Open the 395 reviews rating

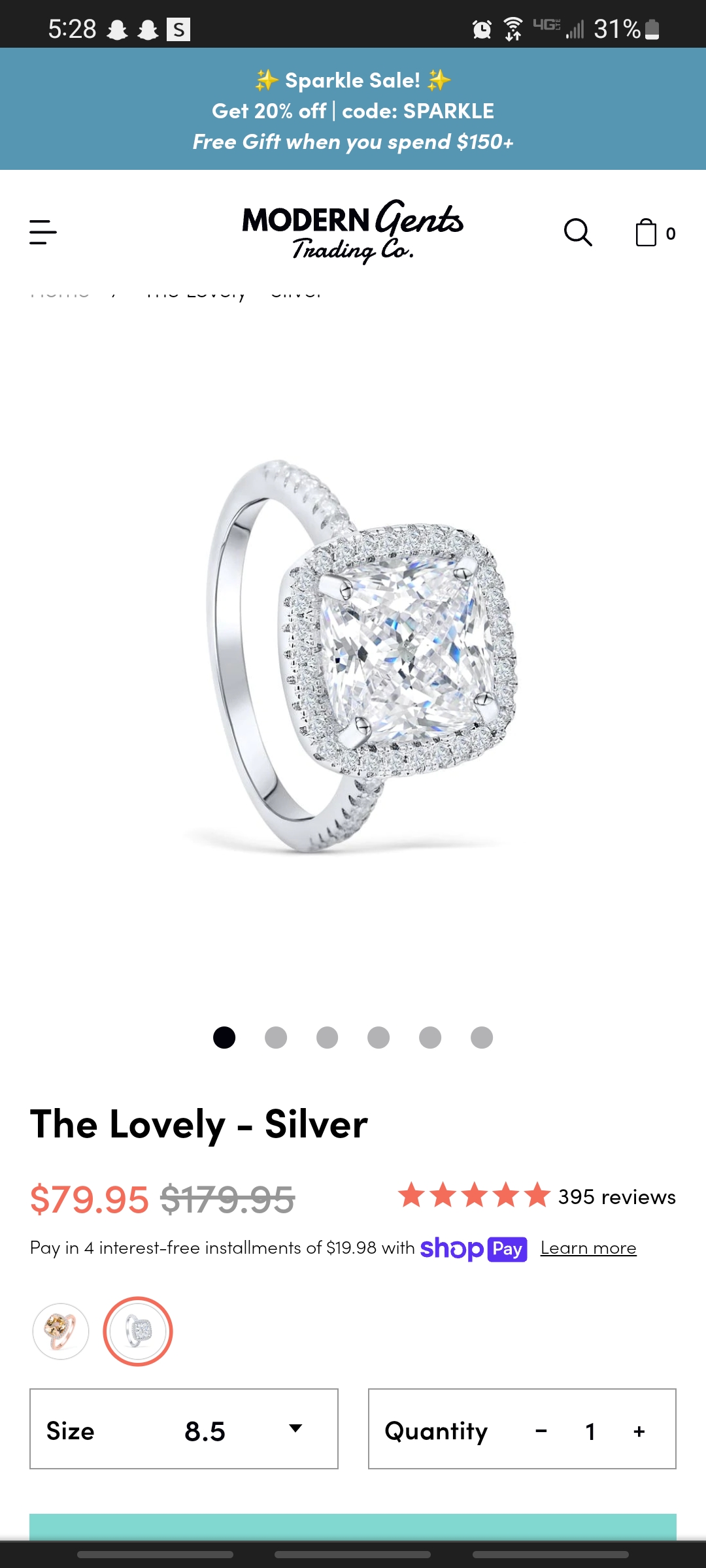[x=537, y=1196]
